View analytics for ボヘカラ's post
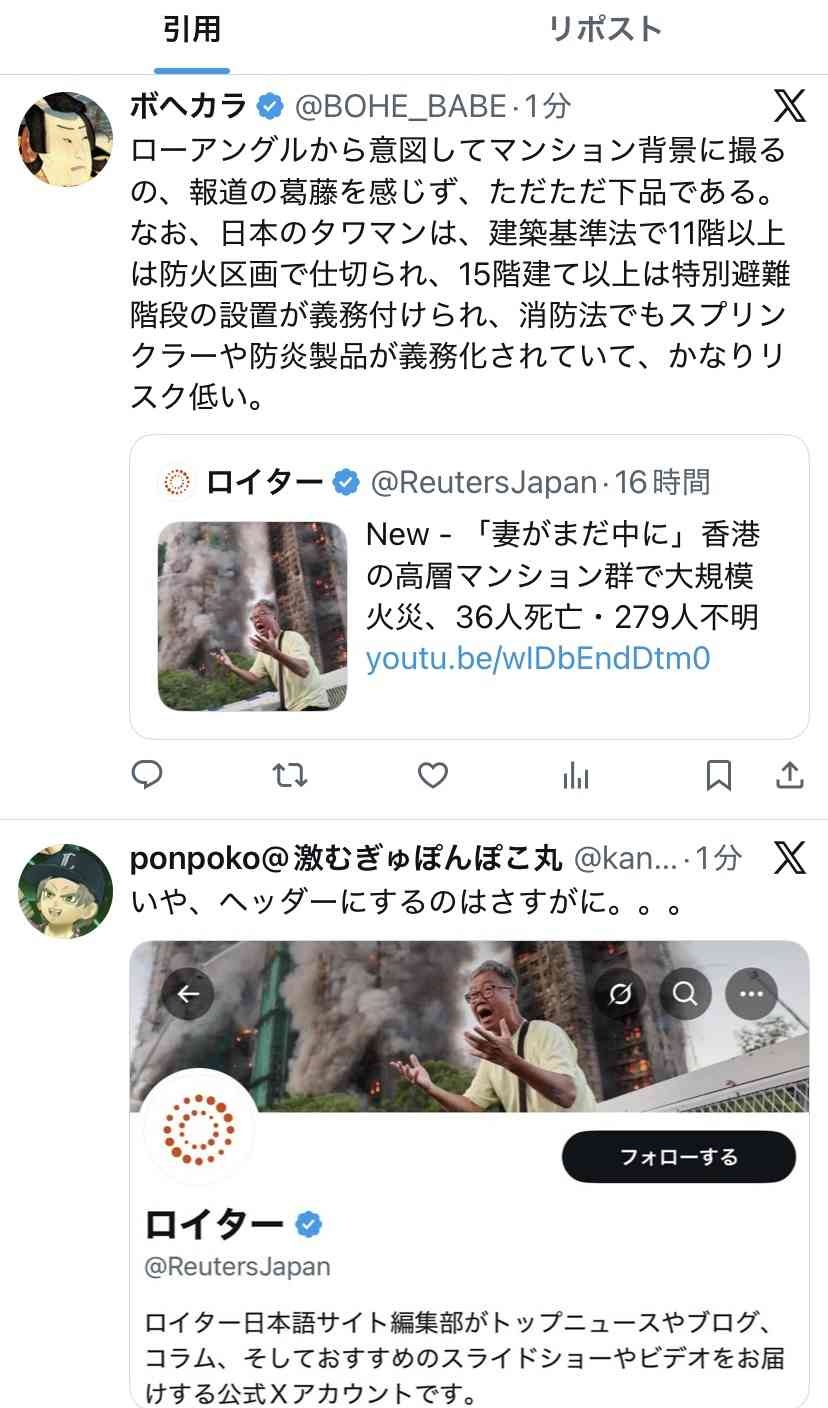828x1408 pixels. (576, 775)
